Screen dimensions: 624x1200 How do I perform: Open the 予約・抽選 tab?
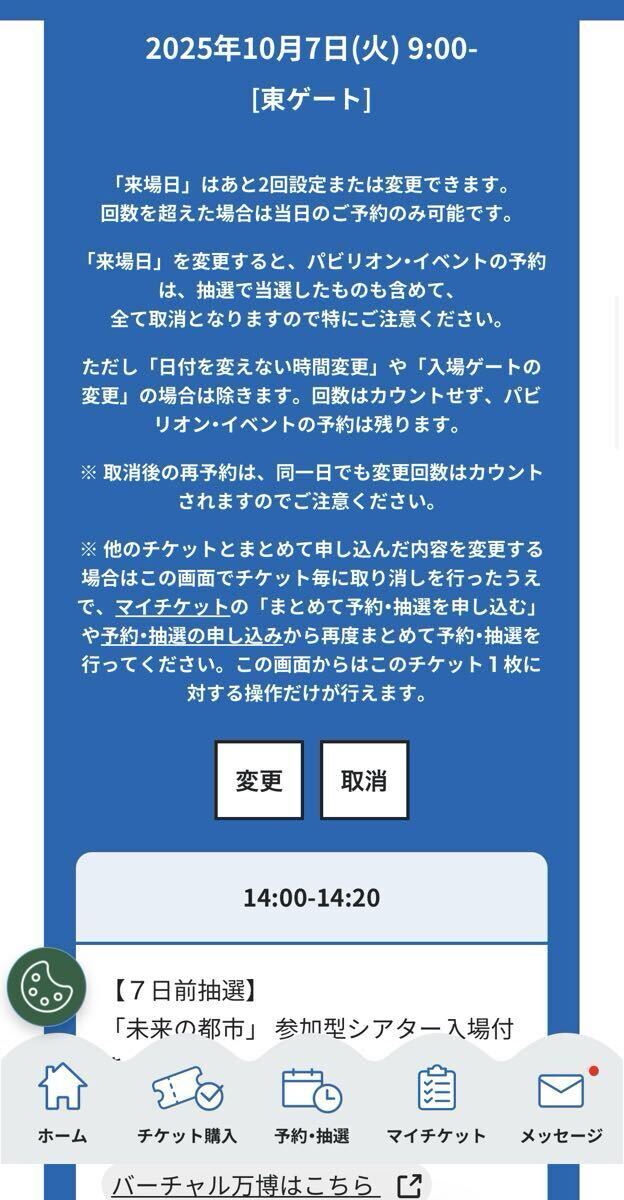(x=312, y=1104)
